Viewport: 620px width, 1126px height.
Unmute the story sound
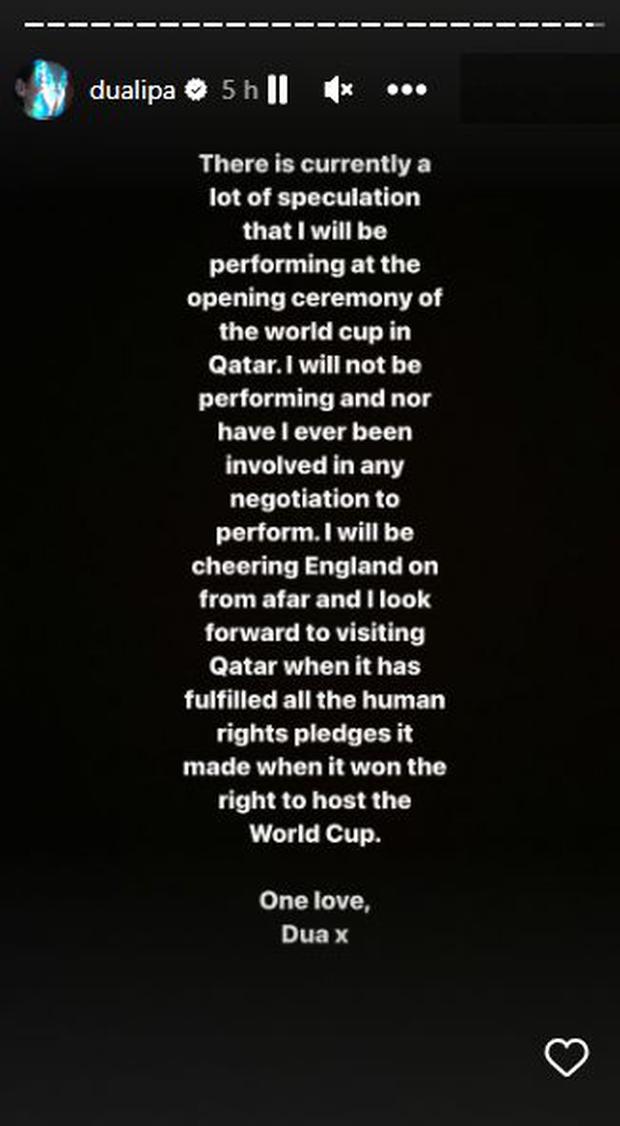[x=338, y=91]
